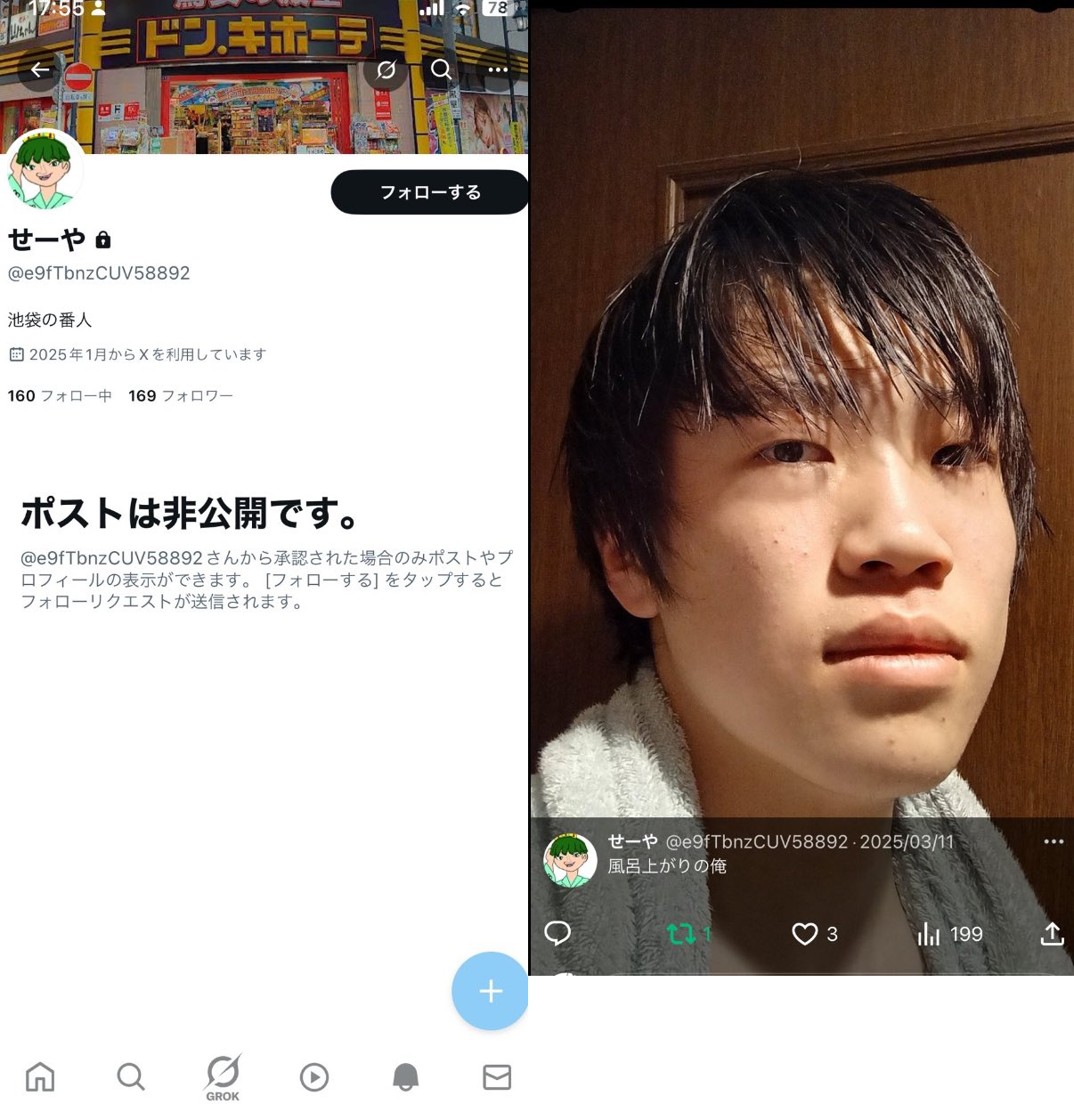1074x1120 pixels.
Task: Open the GROK tab
Action: click(223, 1077)
